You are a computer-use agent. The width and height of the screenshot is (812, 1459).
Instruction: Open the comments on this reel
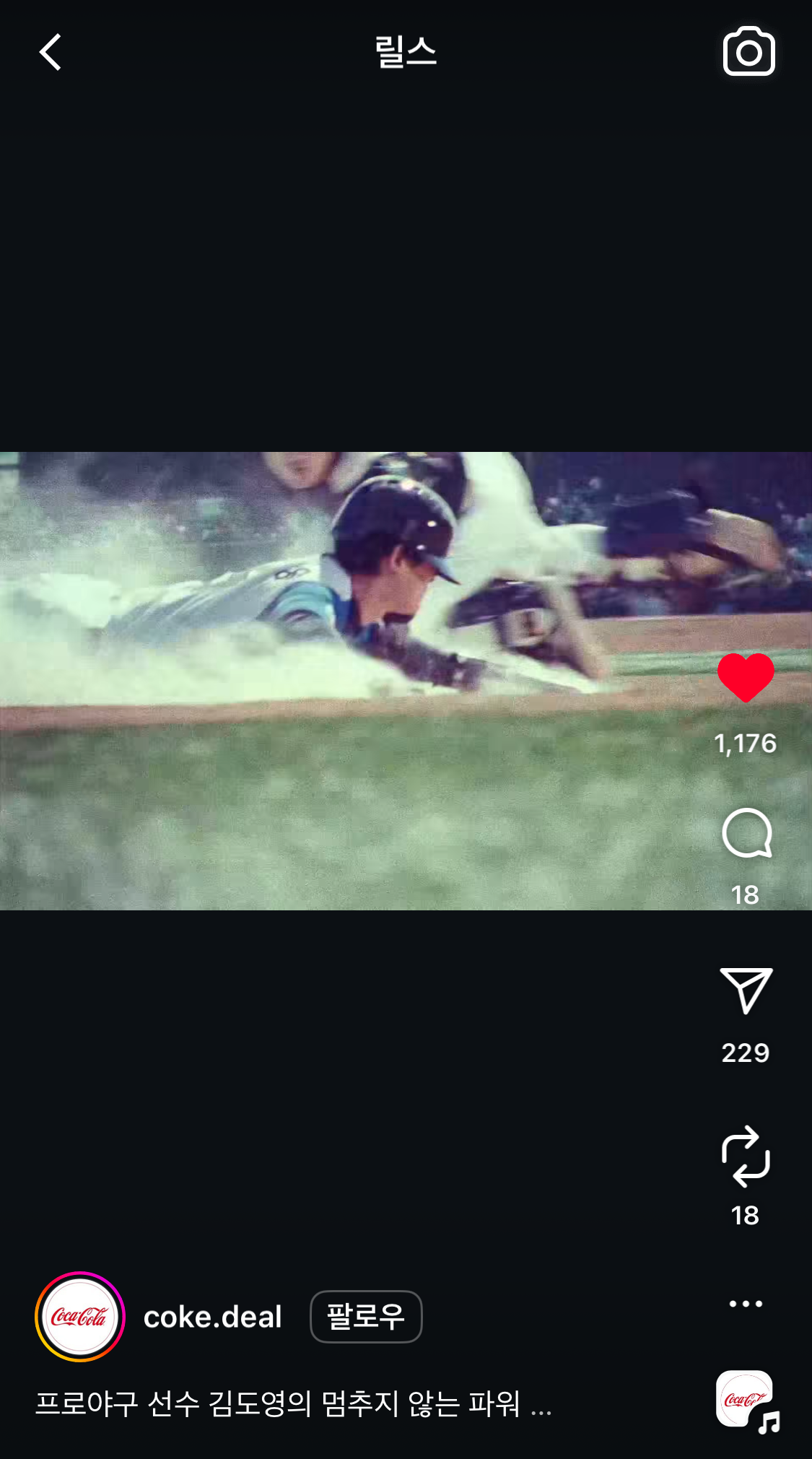tap(746, 834)
